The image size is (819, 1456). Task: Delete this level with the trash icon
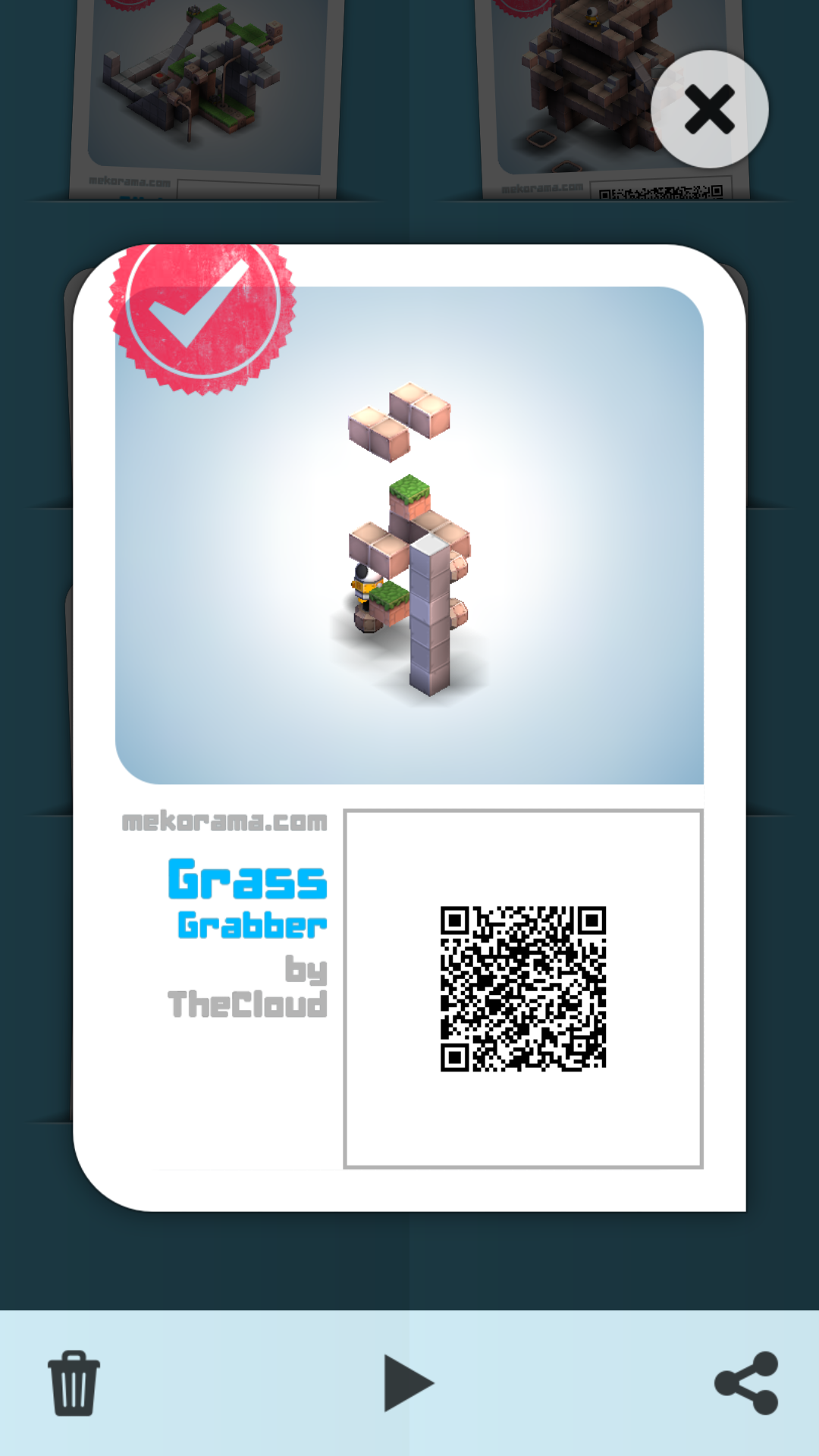coord(74,1382)
